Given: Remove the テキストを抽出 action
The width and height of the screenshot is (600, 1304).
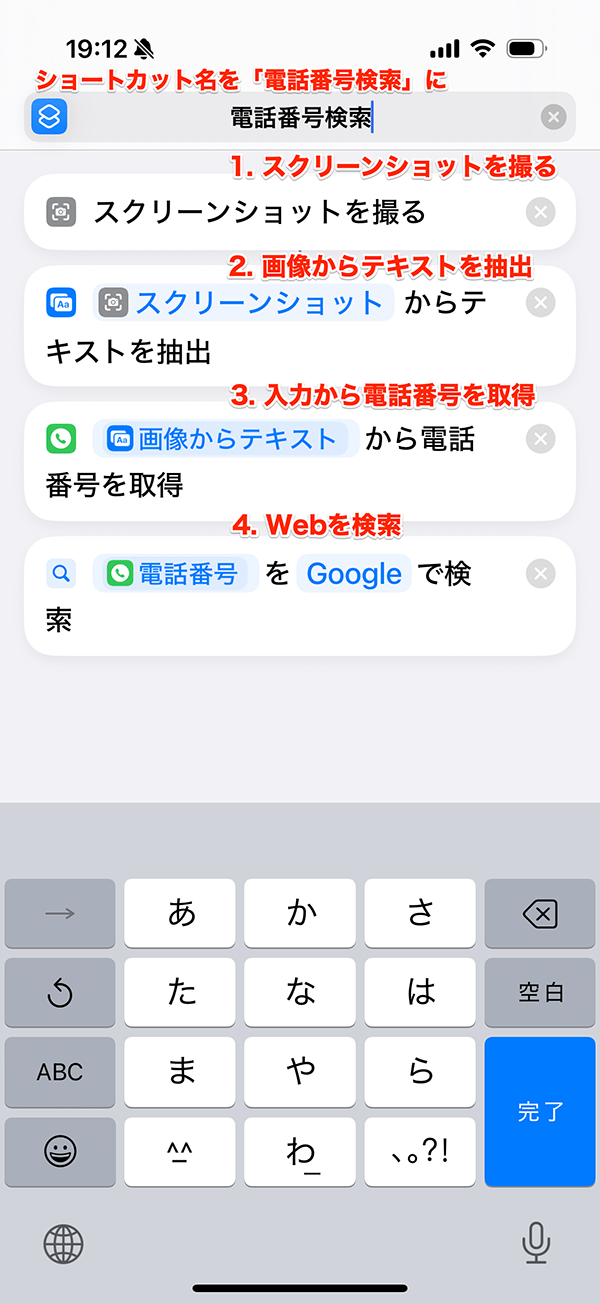Looking at the screenshot, I should (540, 303).
